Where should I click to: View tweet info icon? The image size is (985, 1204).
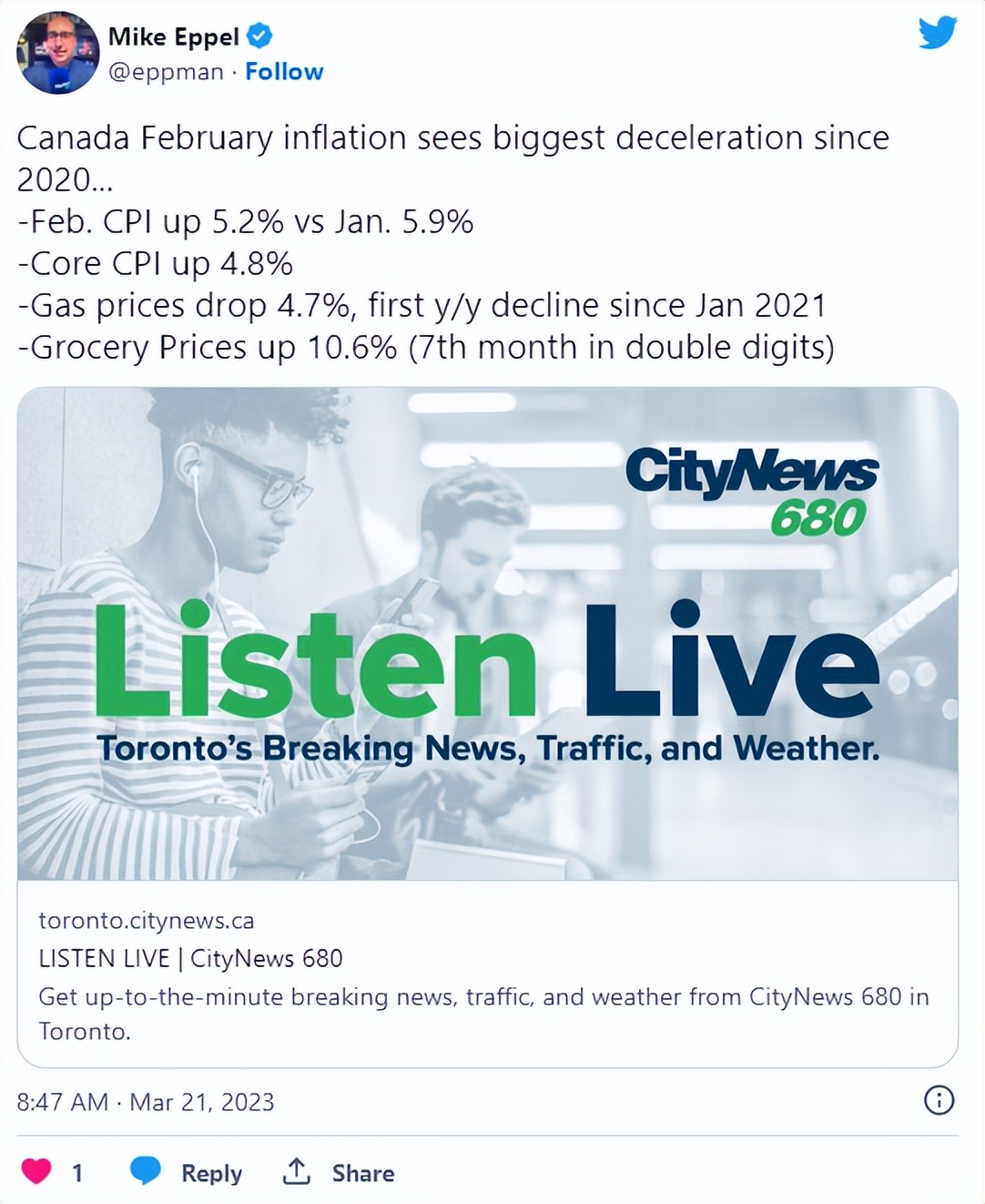(x=939, y=1100)
